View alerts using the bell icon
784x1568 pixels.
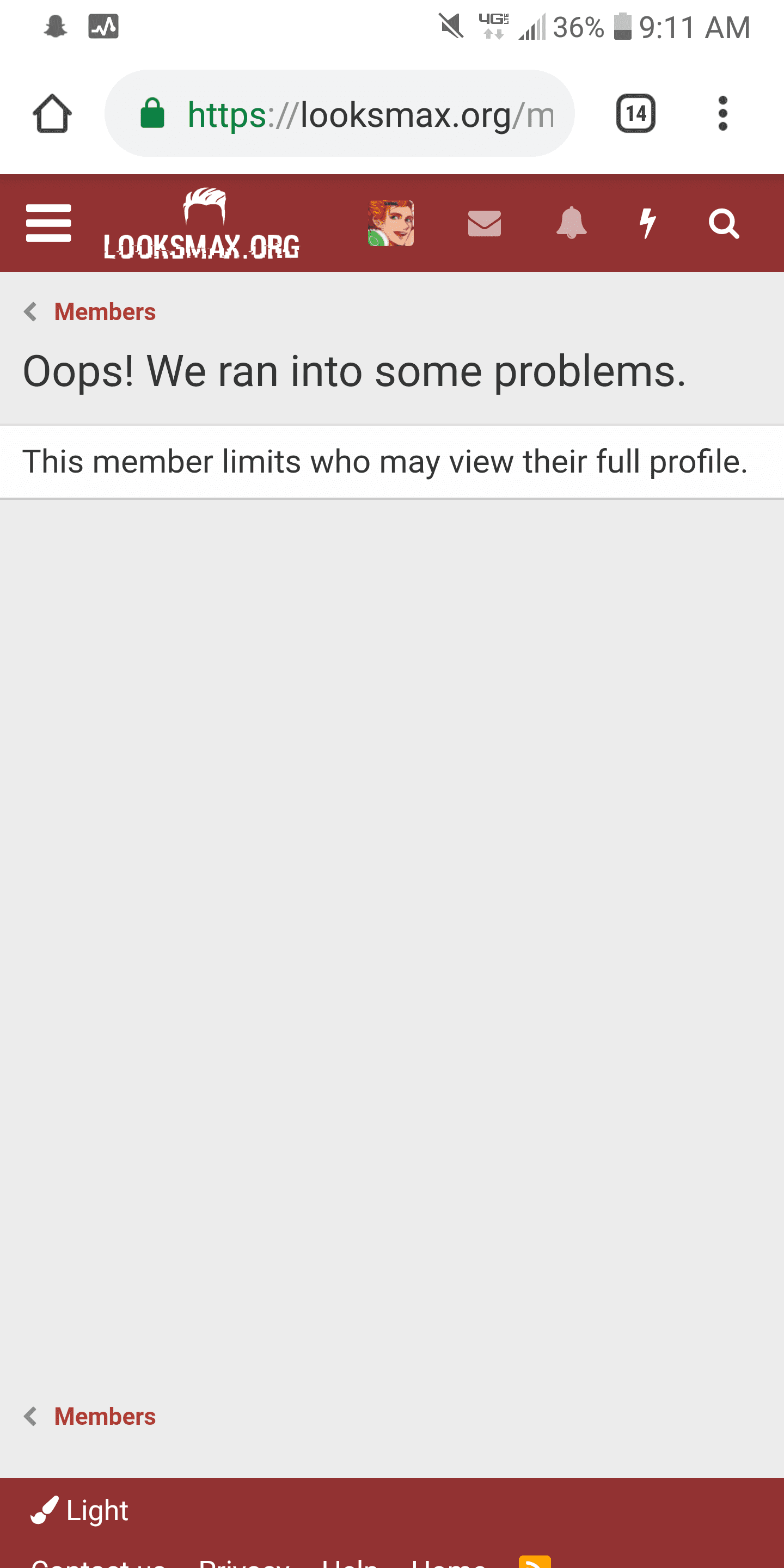tap(571, 223)
